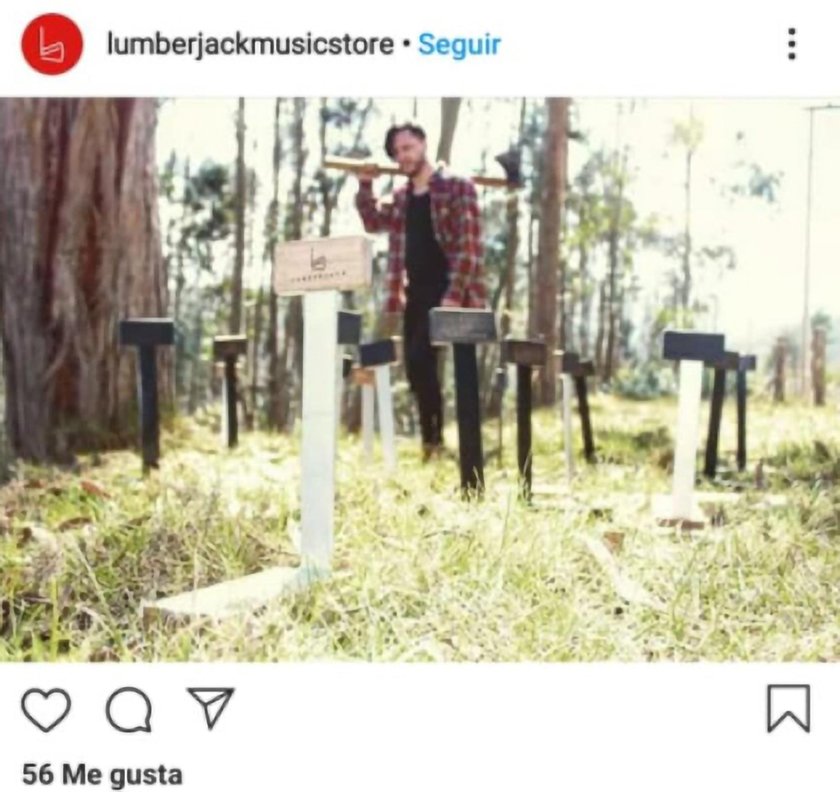Open the post photo of cemetery crosses
The image size is (840, 792).
point(420,380)
